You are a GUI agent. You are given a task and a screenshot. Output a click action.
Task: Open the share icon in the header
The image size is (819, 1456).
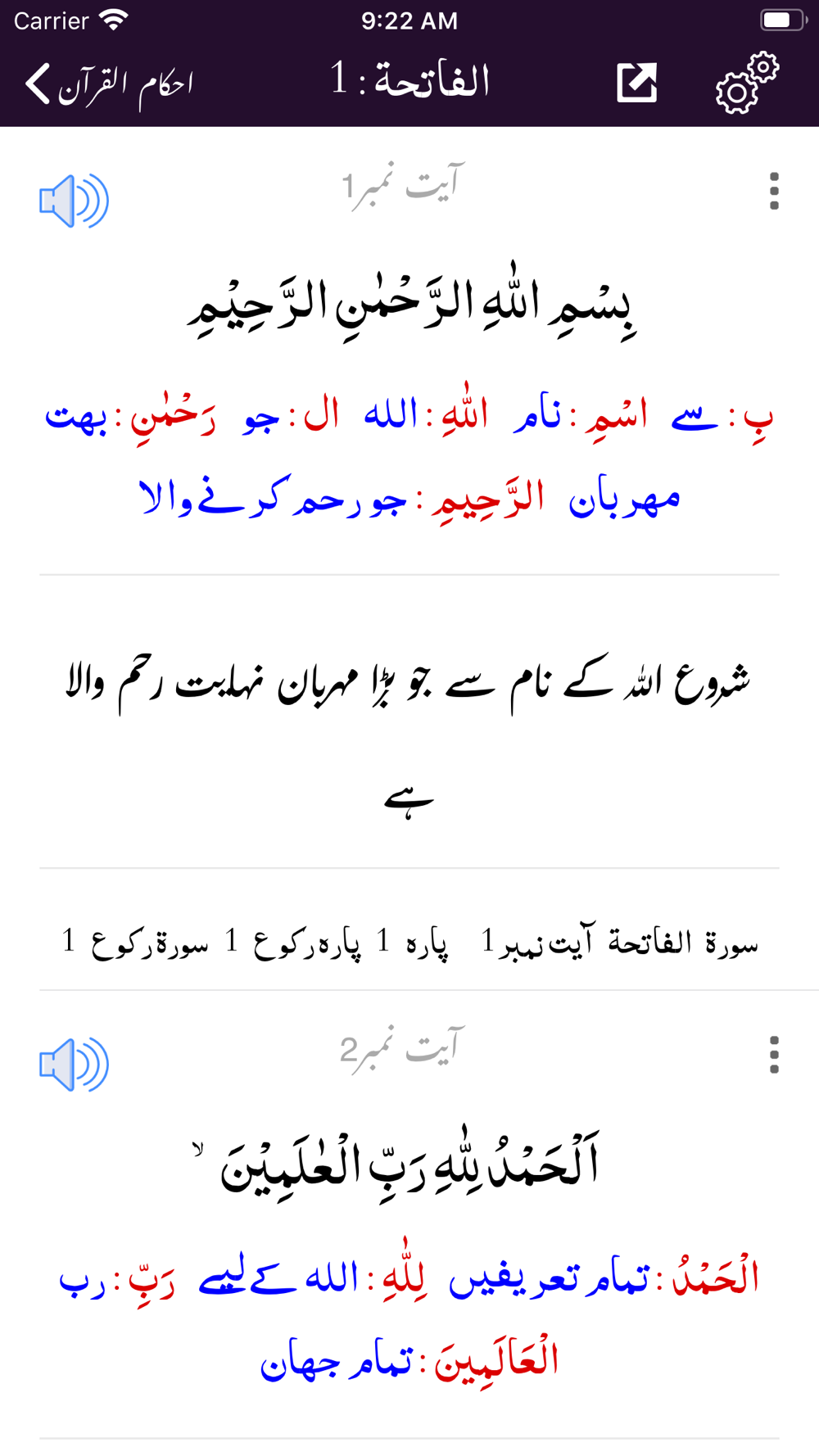(x=637, y=83)
